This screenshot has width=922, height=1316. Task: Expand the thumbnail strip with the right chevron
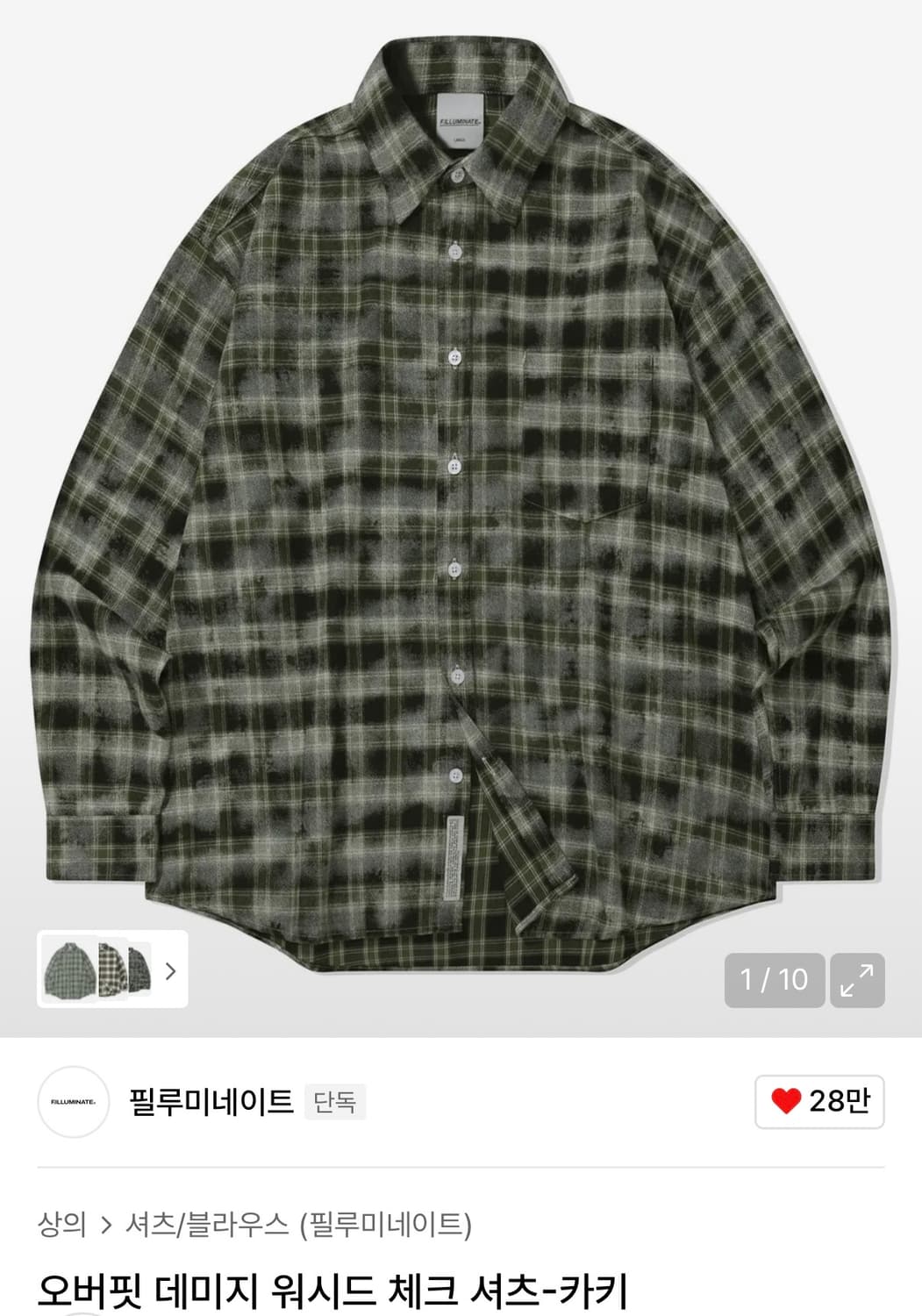click(x=172, y=972)
